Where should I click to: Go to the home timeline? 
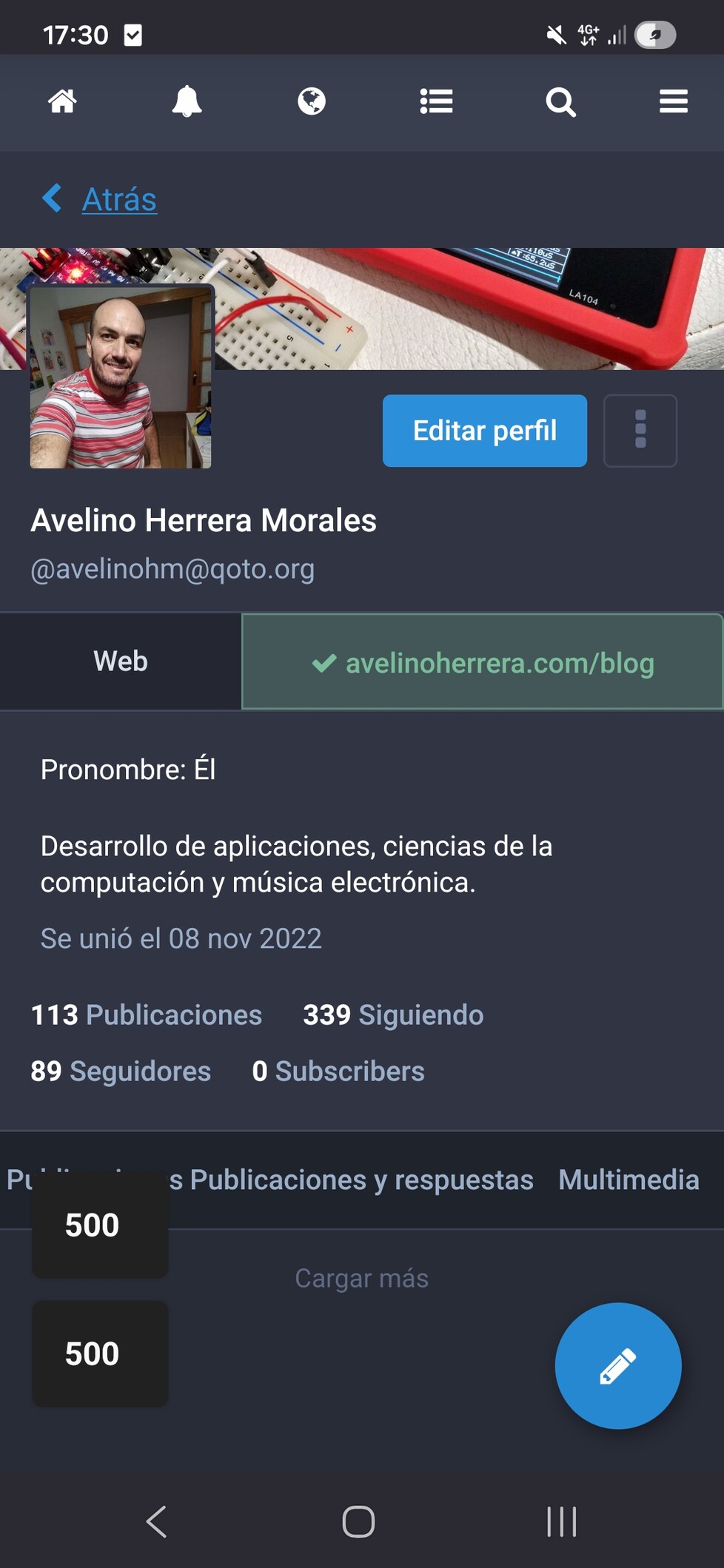click(62, 101)
